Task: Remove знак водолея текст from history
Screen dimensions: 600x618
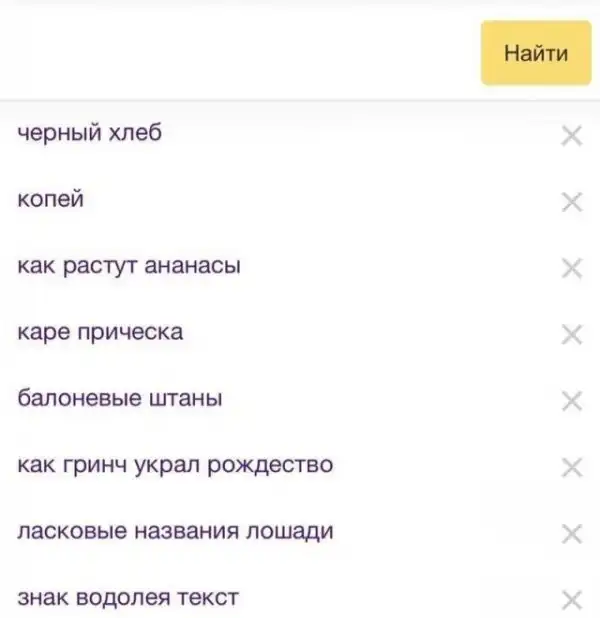Action: 572,600
